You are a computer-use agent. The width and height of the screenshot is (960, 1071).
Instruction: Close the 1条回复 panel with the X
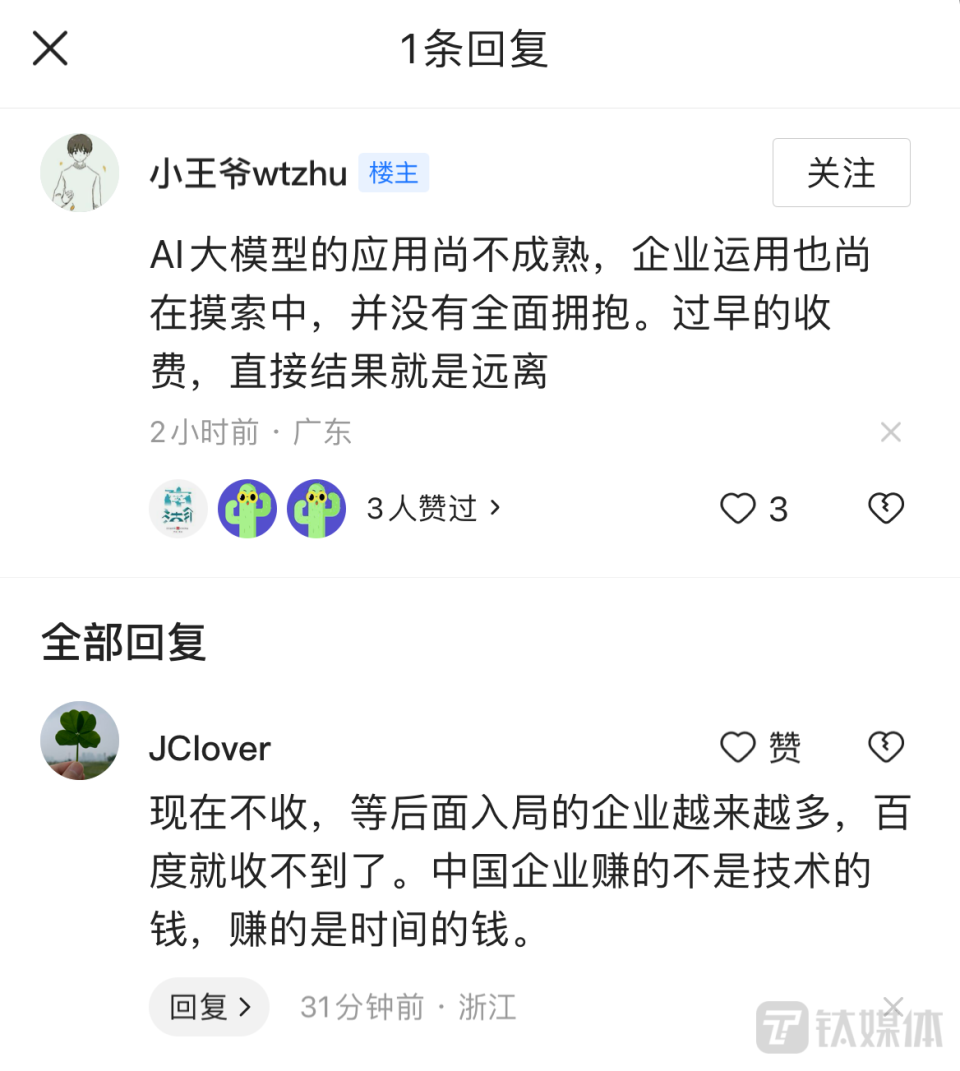point(49,48)
